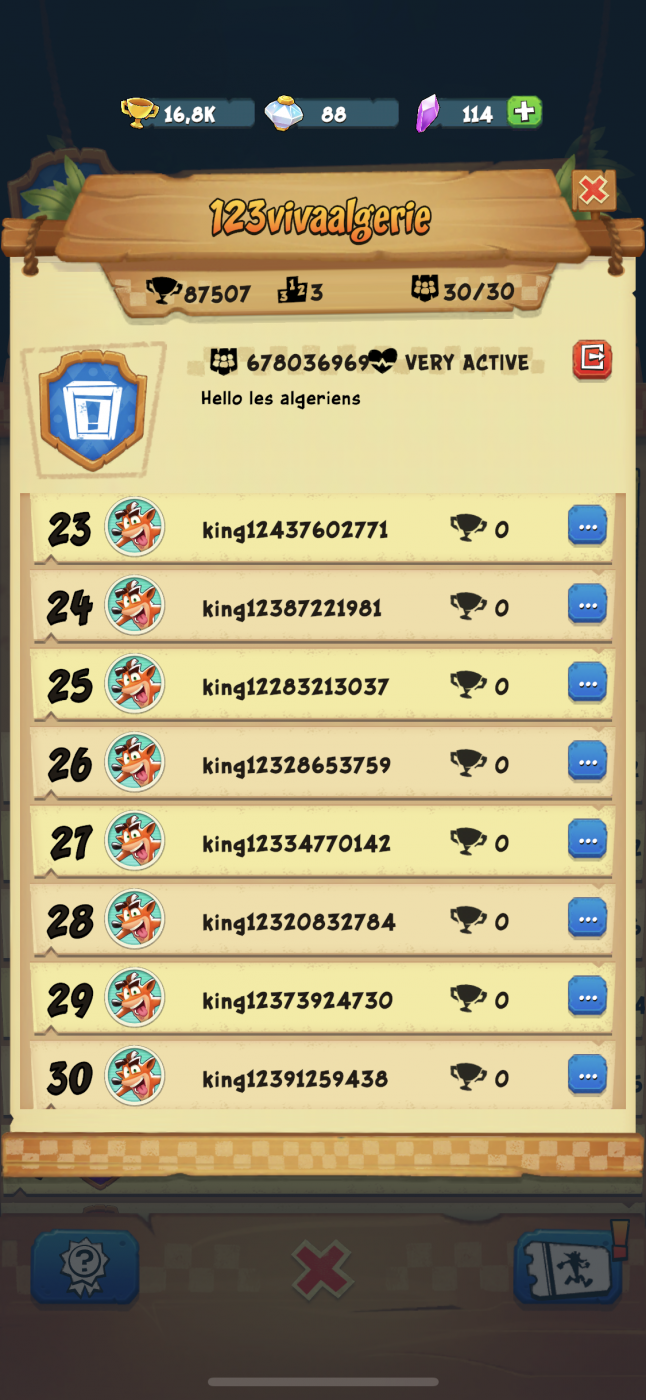Open options for member king12391259438
The image size is (646, 1400).
587,1075
